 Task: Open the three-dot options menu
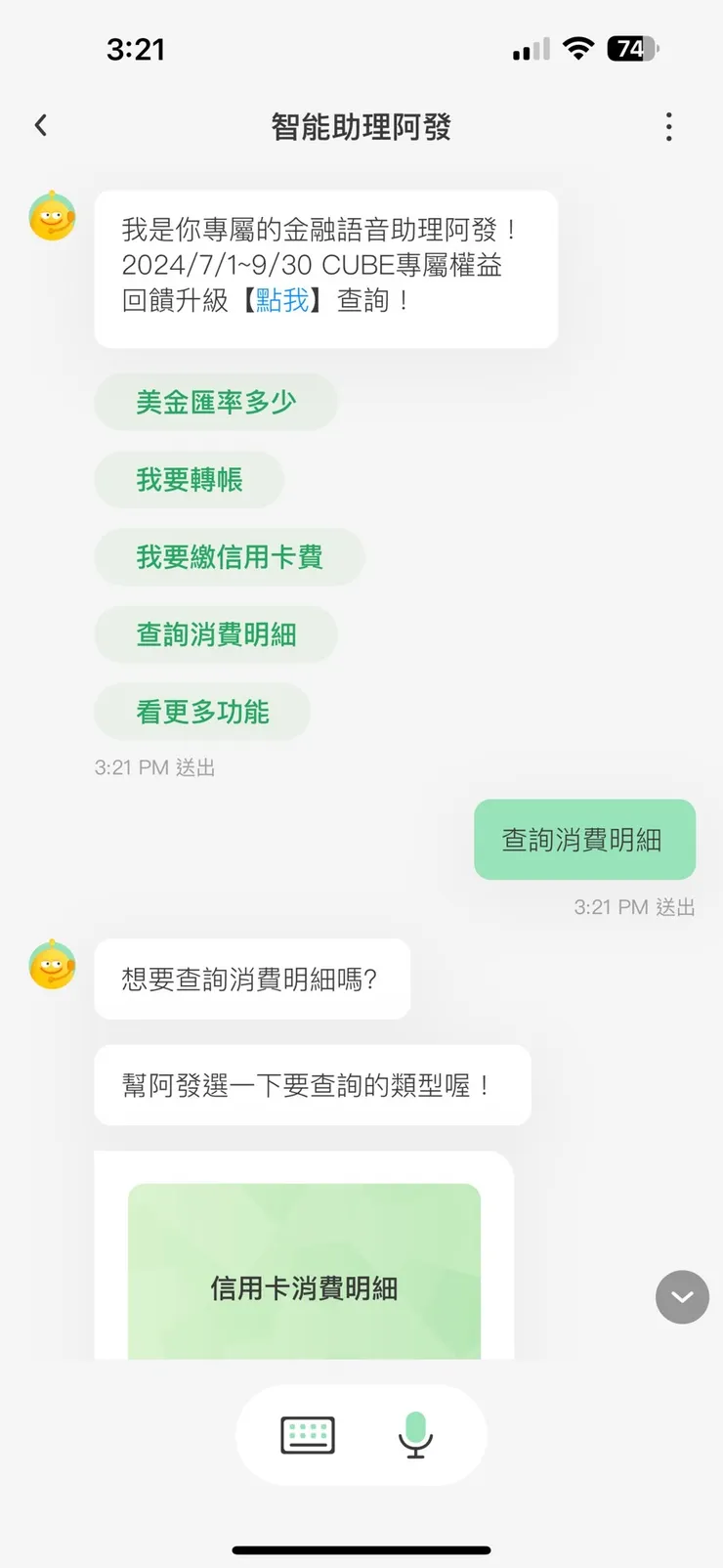[668, 126]
